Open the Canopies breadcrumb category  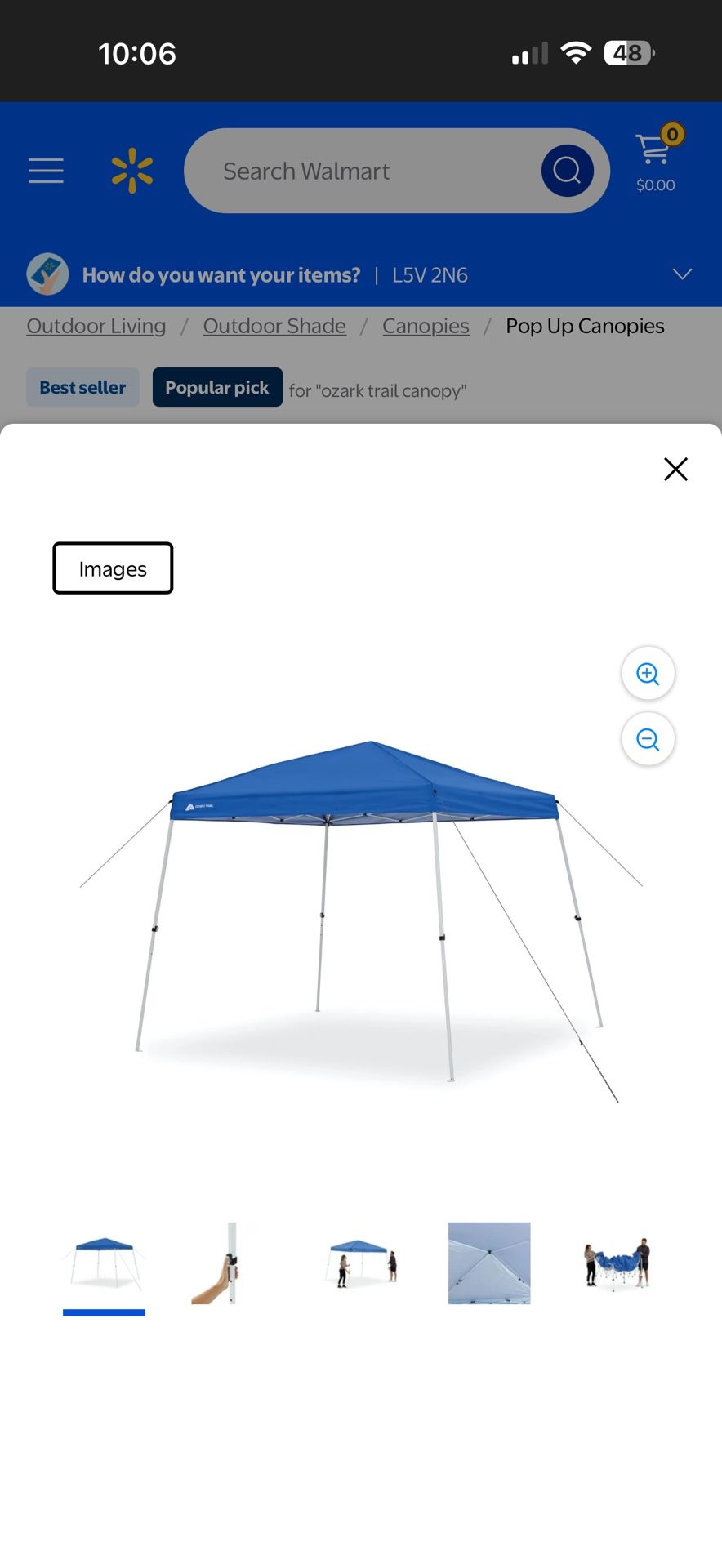coord(426,325)
